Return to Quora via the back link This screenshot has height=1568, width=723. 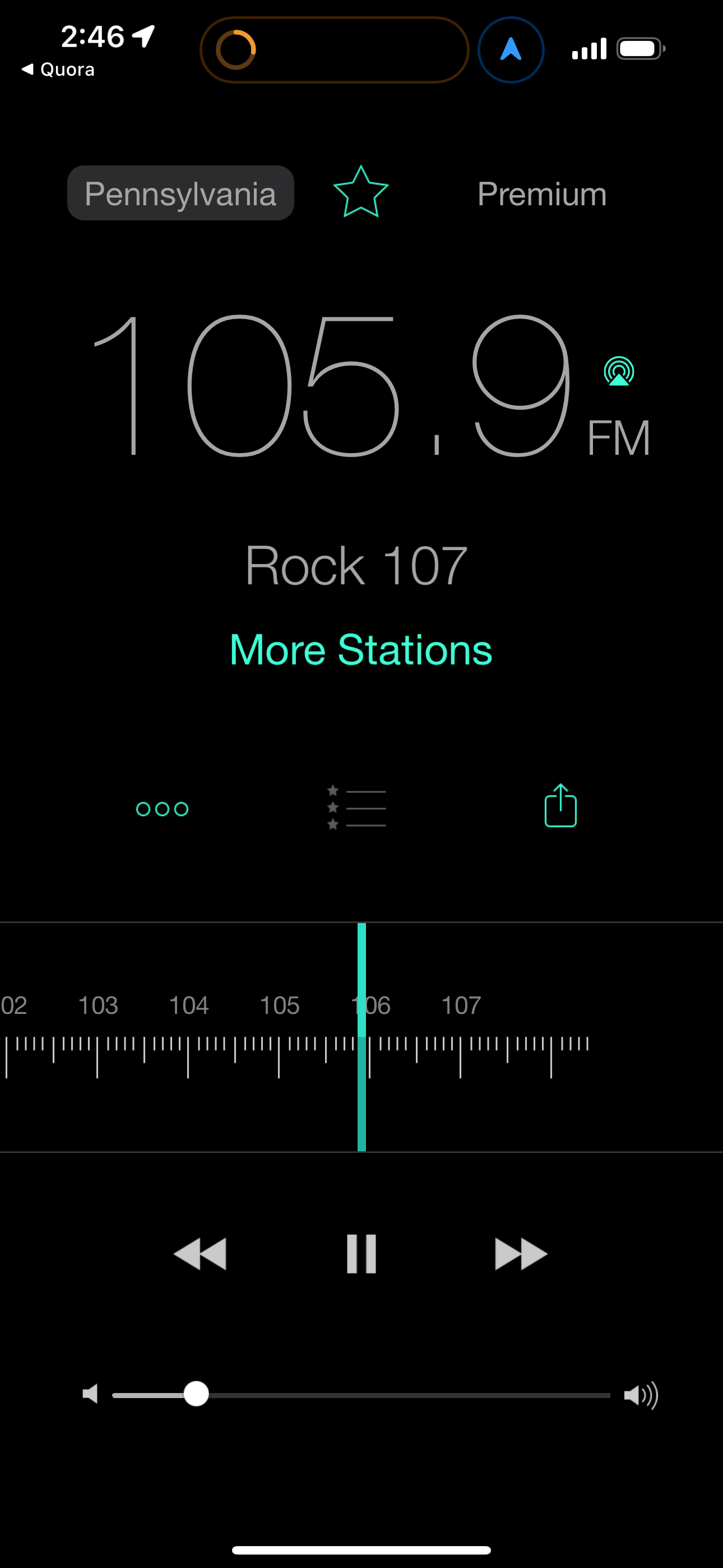(x=58, y=69)
